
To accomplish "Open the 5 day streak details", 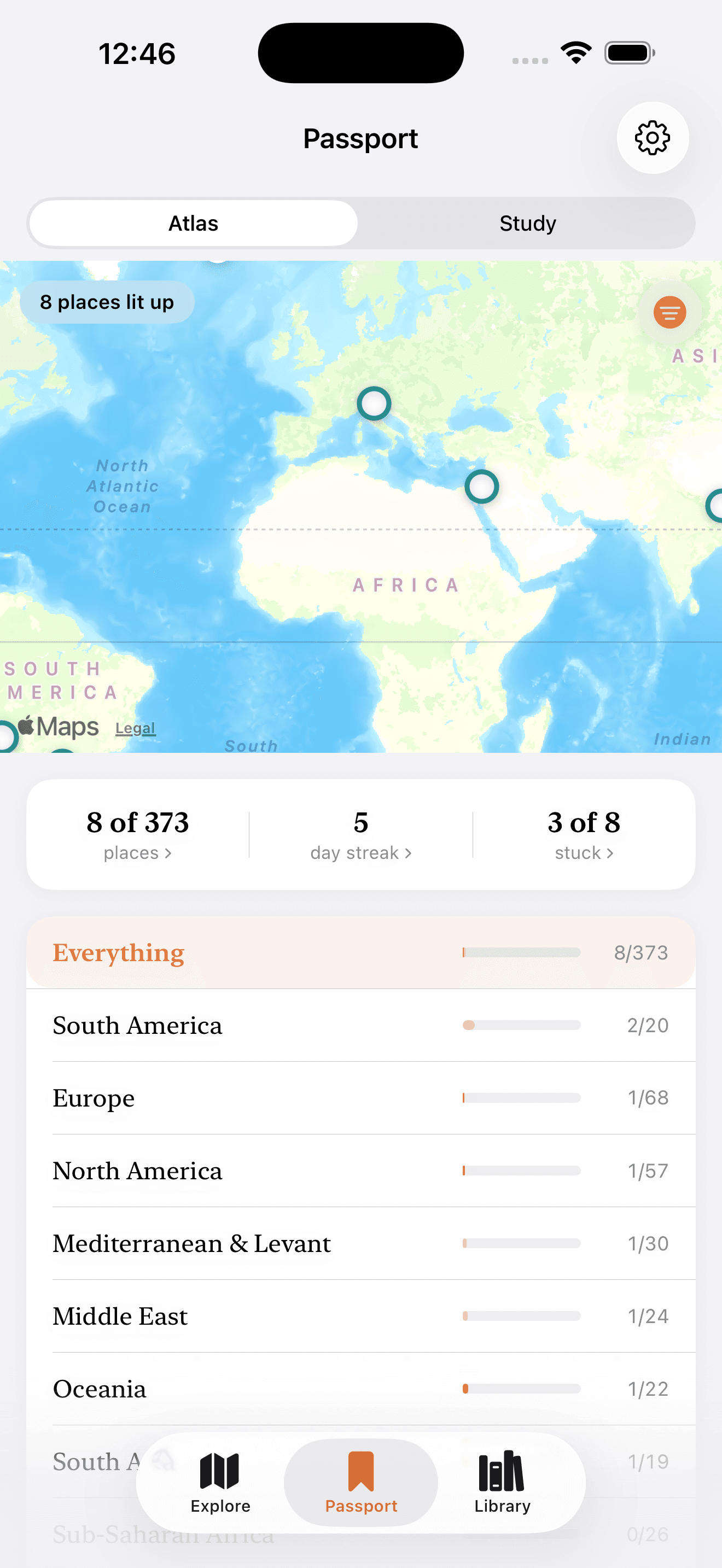I will [361, 834].
